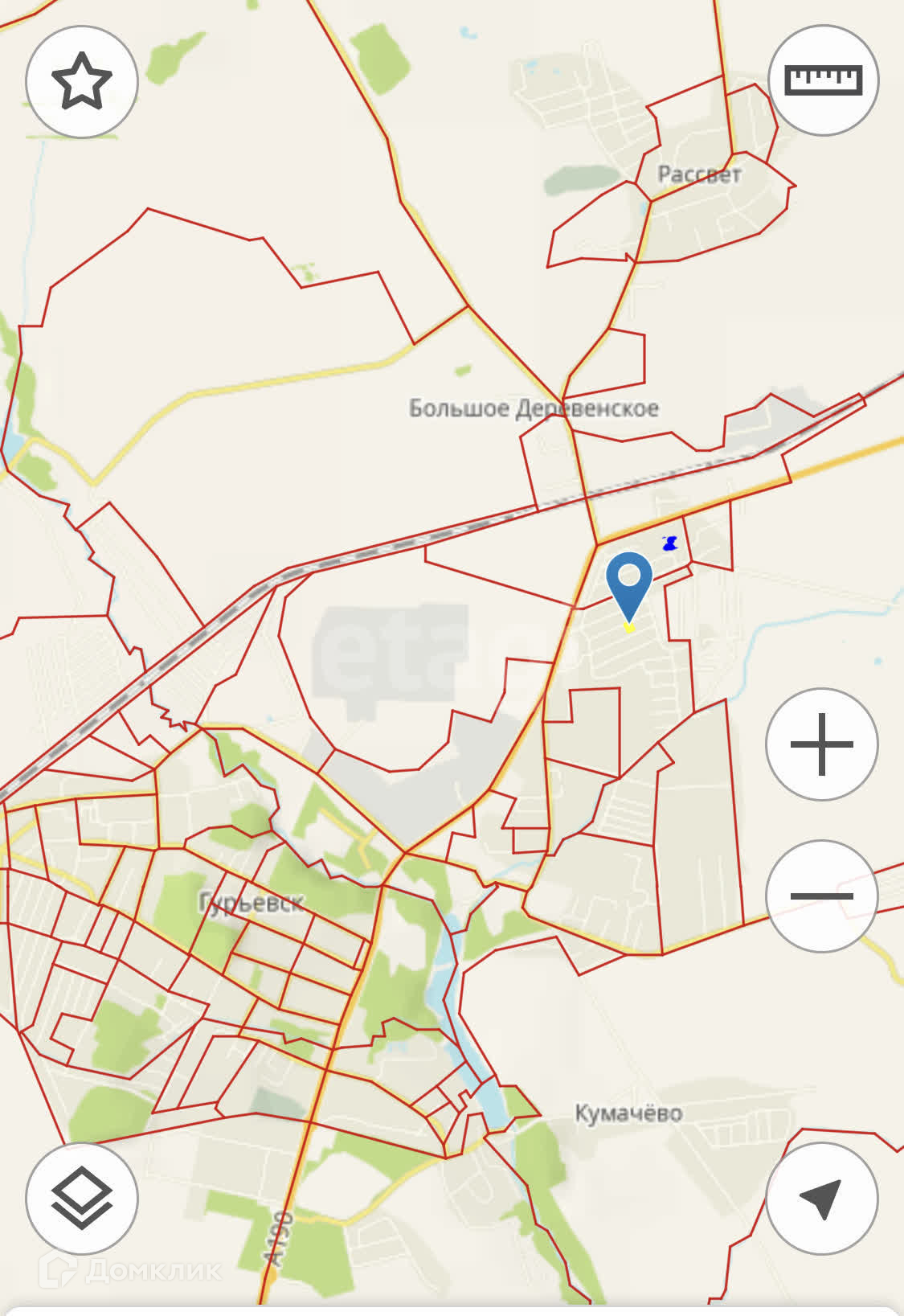The image size is (904, 1316).
Task: Zoom in with the plus button
Action: [x=821, y=744]
